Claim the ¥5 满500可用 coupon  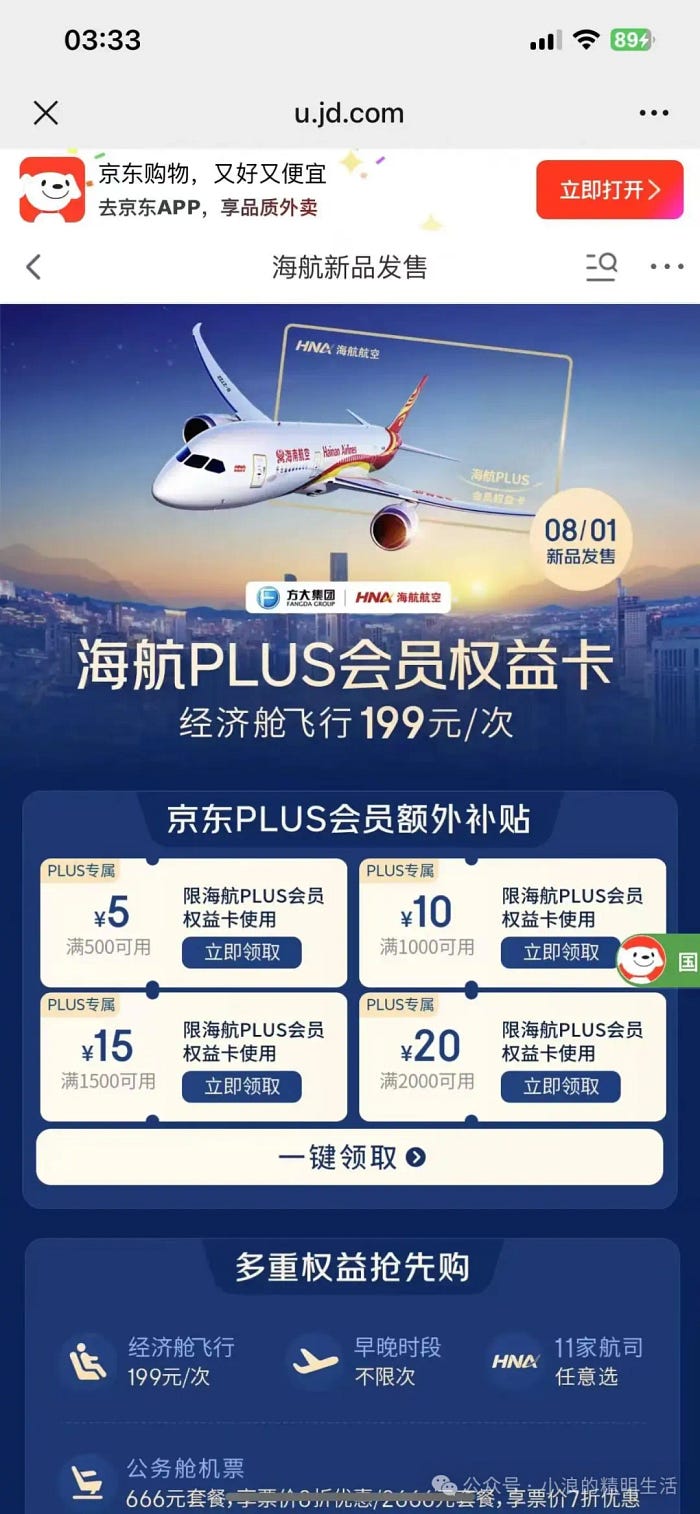pyautogui.click(x=241, y=952)
